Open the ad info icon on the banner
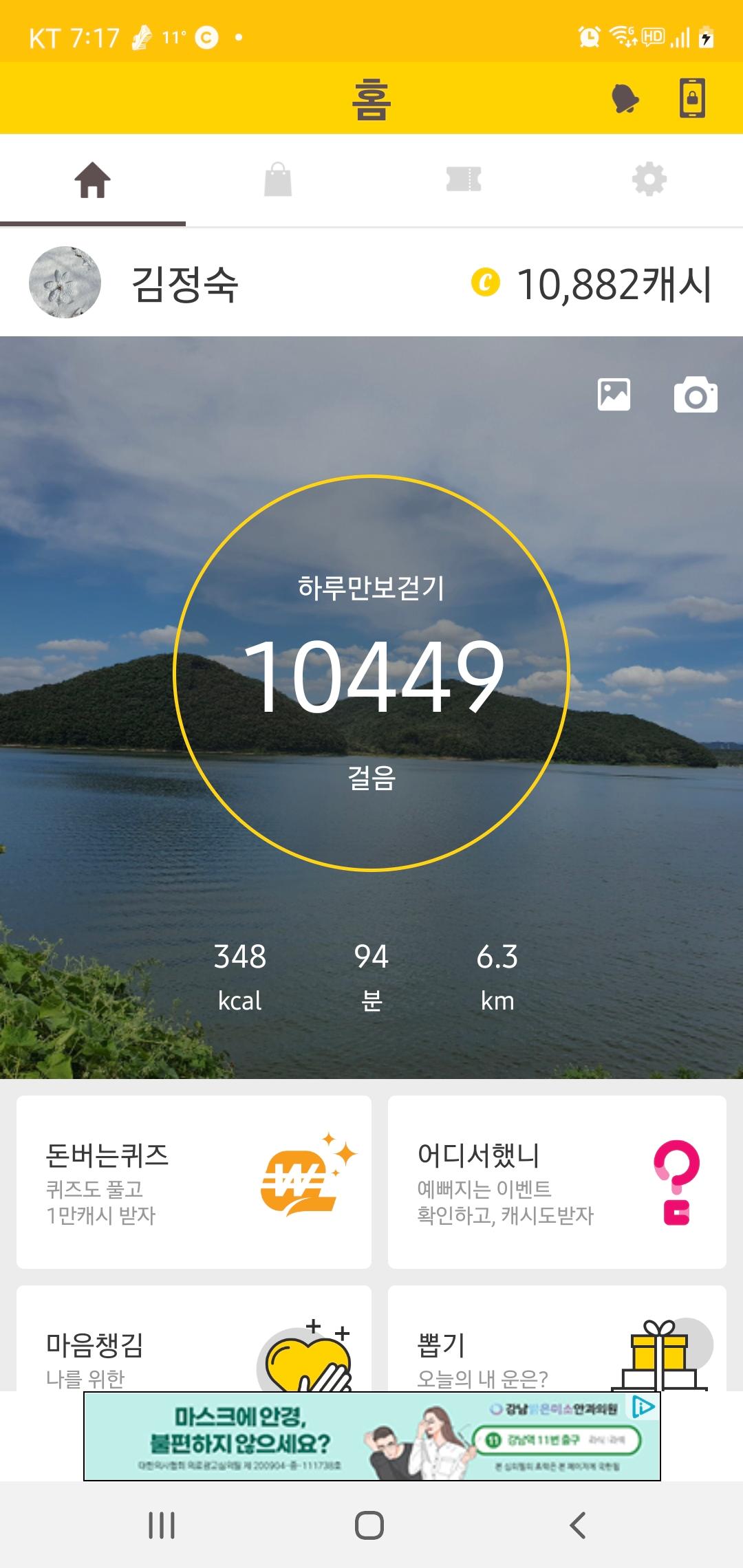This screenshot has height=1568, width=743. (643, 1406)
